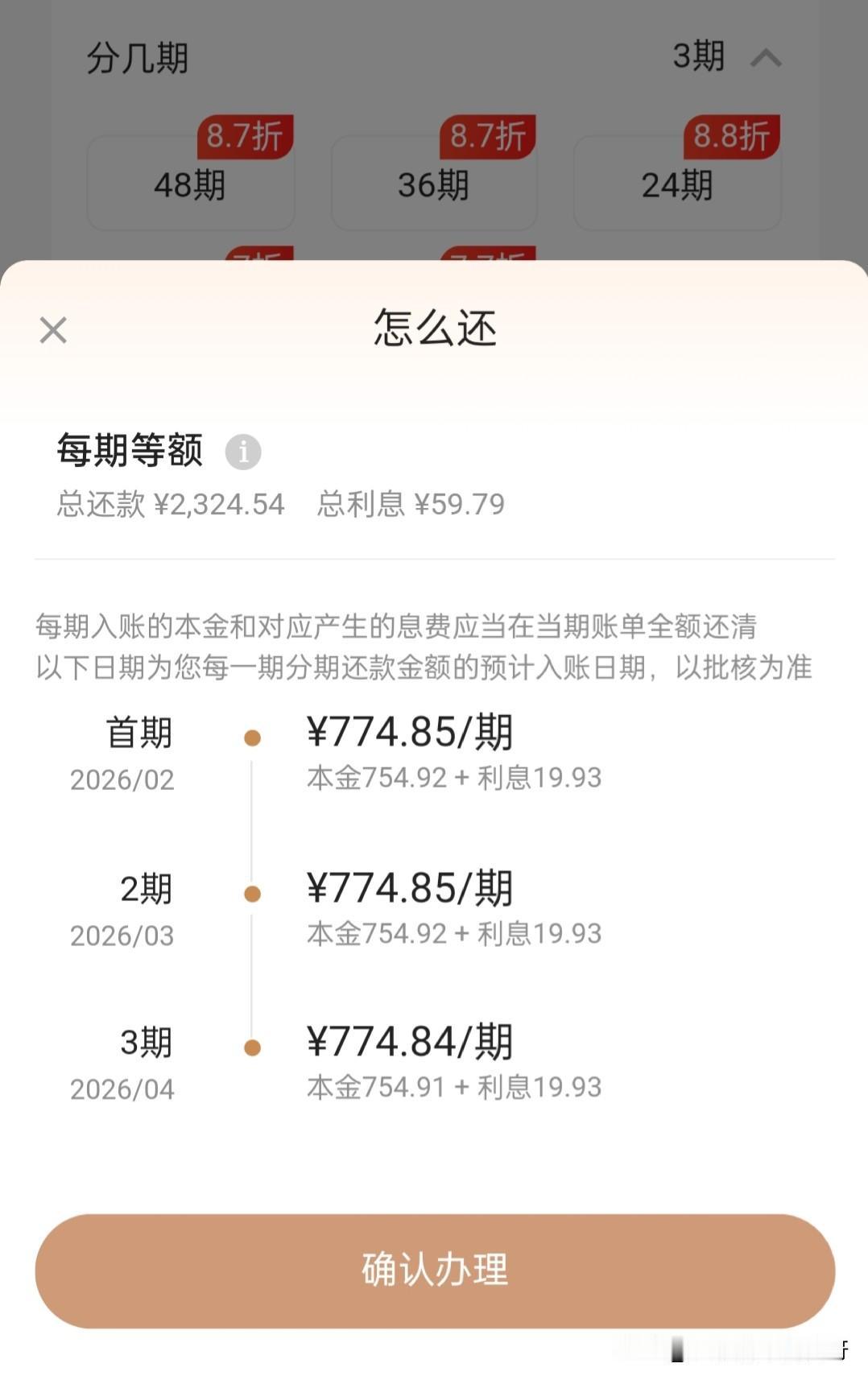Collapse the 3期 selection chevron
Viewport: 868px width, 1380px height.
(x=765, y=57)
